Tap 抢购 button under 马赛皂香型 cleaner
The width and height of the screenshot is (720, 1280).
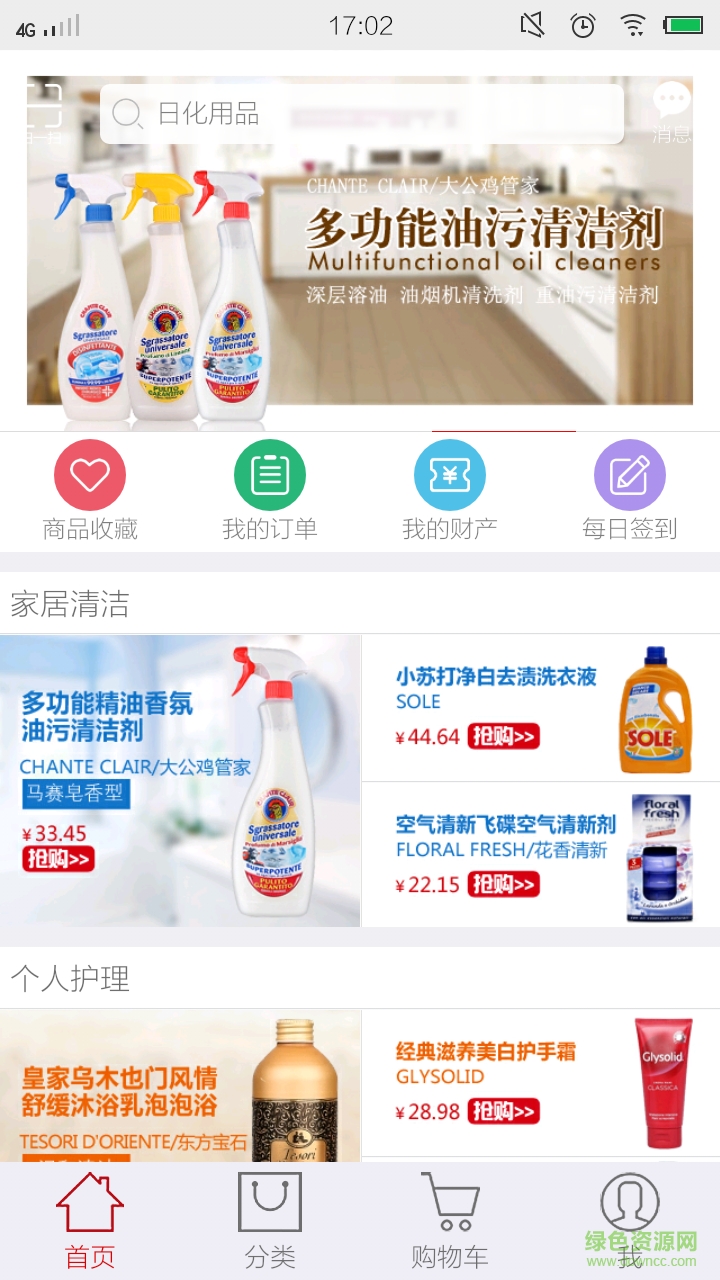(57, 860)
